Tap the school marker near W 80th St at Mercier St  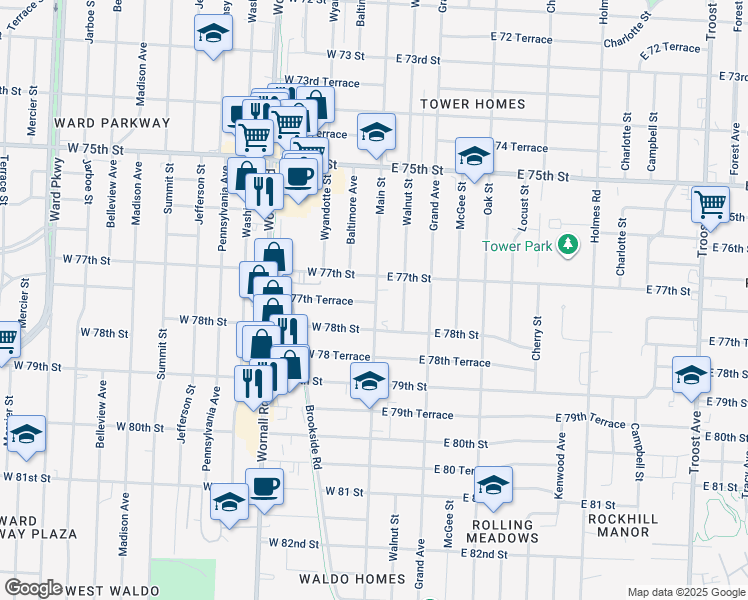tap(27, 437)
